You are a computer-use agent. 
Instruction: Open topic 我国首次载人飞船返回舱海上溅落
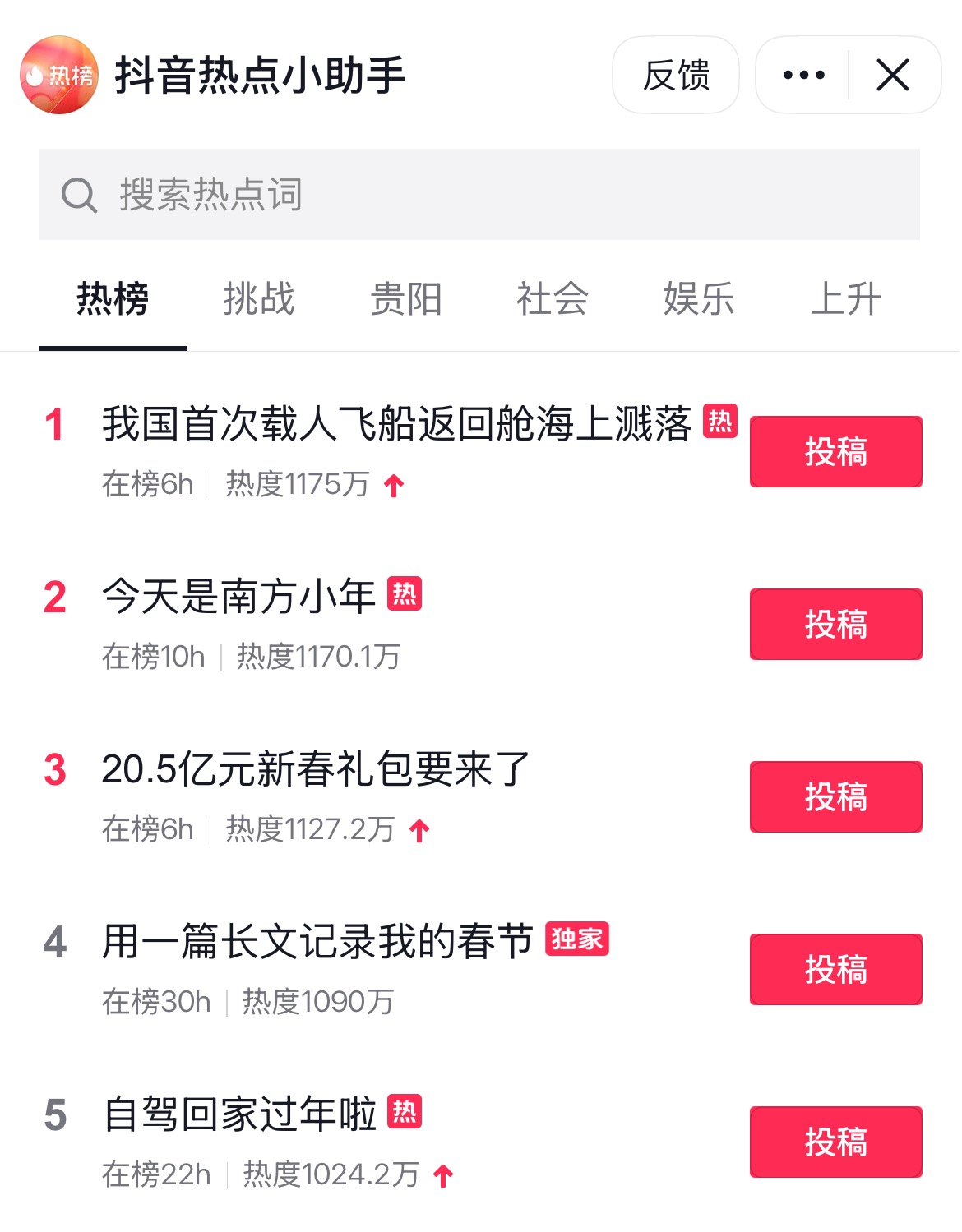[396, 425]
